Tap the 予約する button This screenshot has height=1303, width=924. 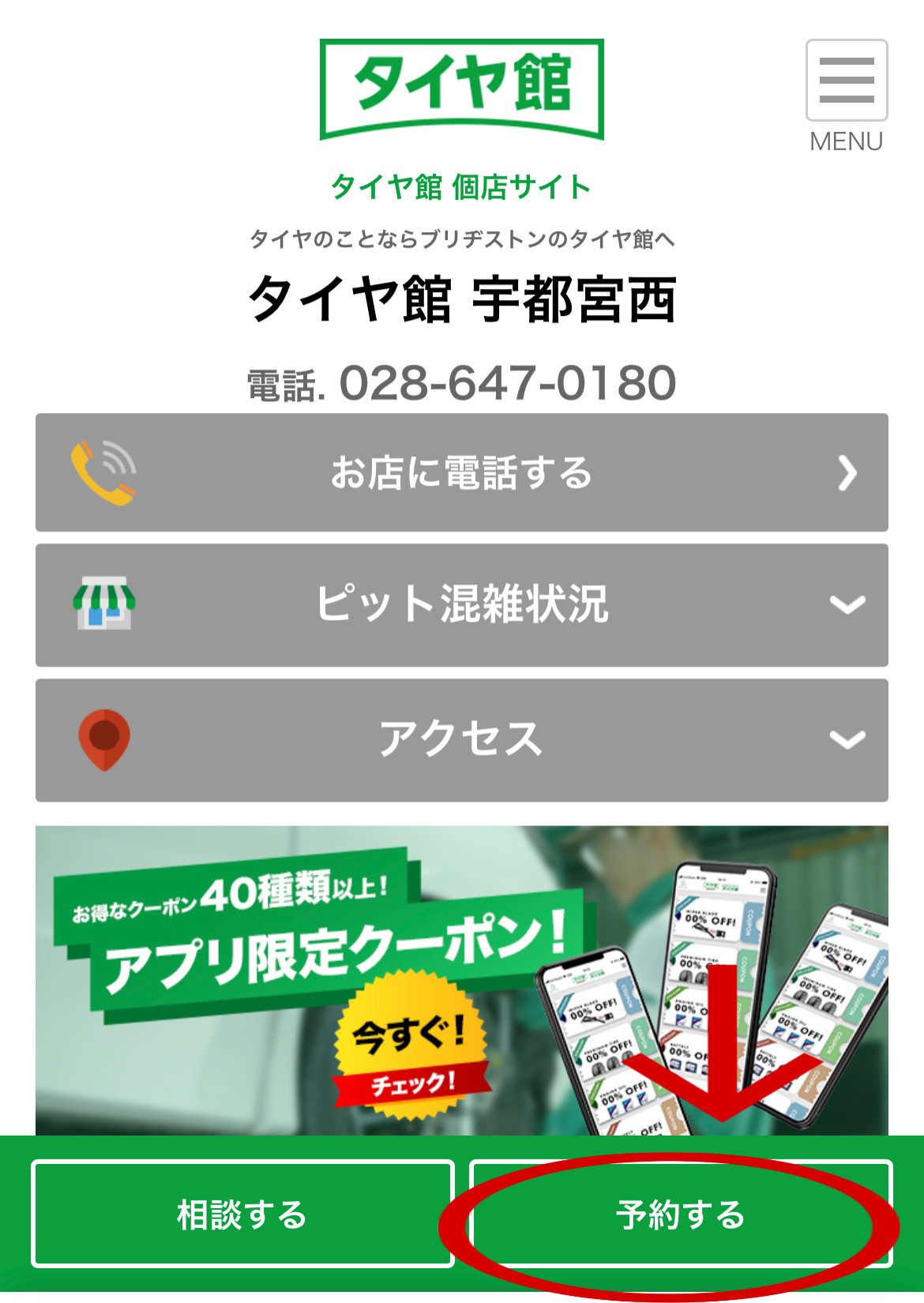[x=681, y=1214]
